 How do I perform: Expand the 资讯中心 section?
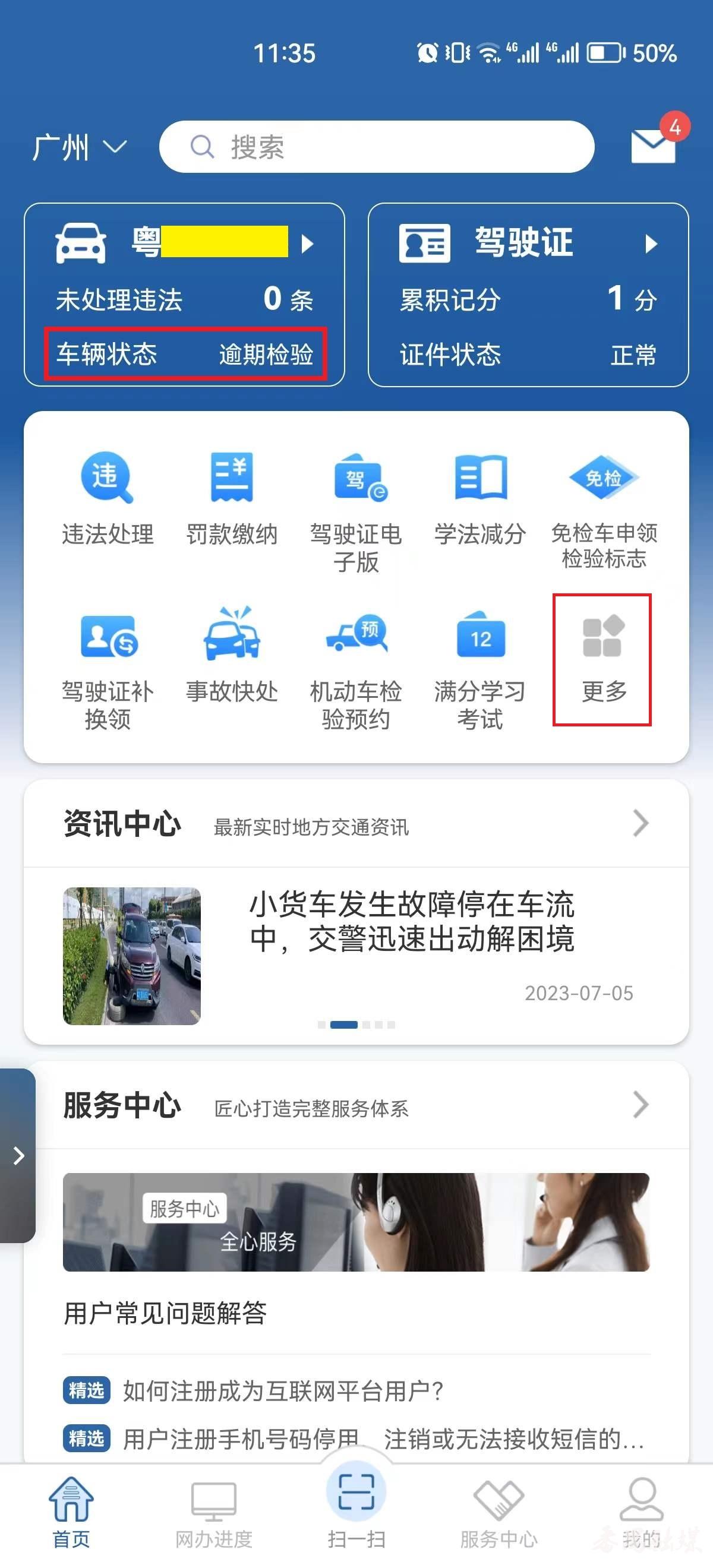[640, 824]
